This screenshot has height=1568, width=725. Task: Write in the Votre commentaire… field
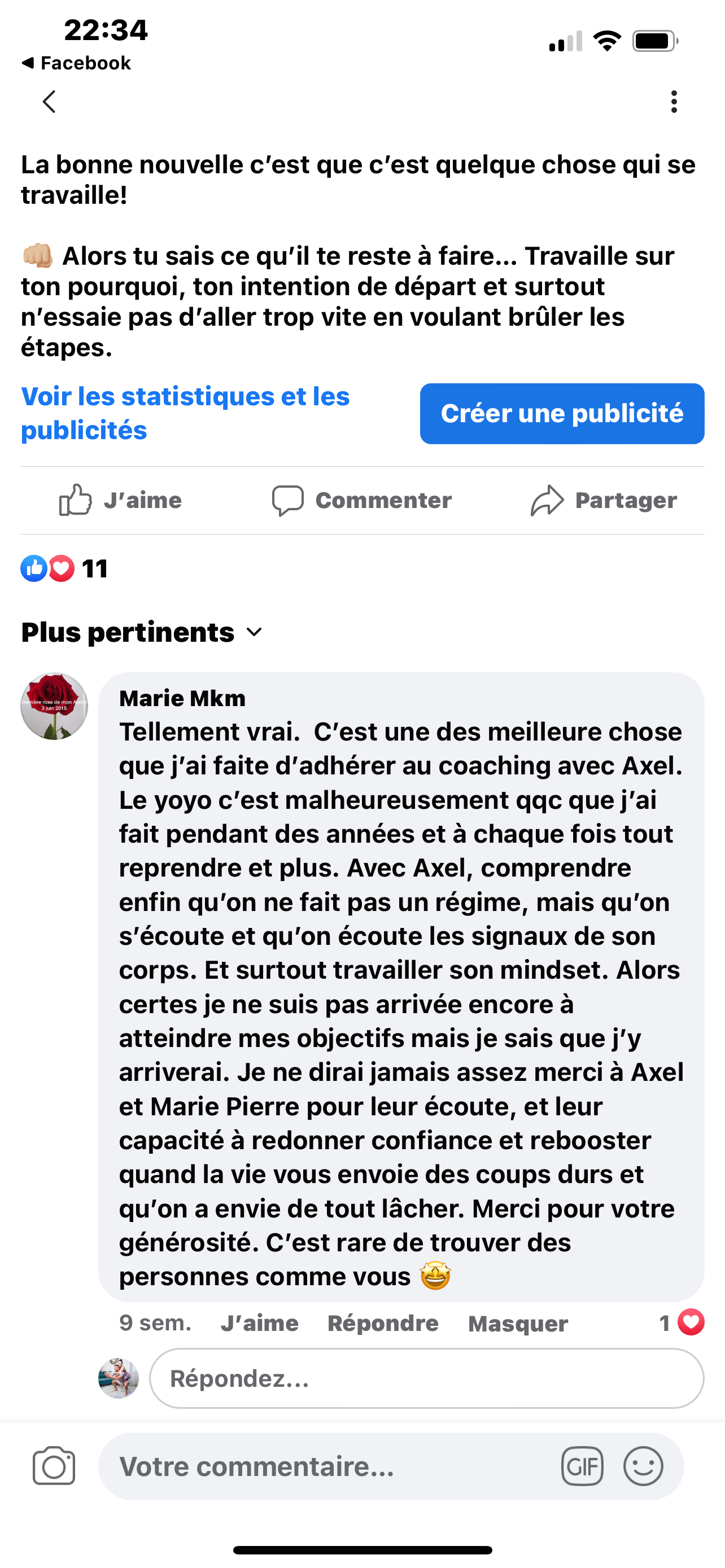pyautogui.click(x=329, y=1466)
